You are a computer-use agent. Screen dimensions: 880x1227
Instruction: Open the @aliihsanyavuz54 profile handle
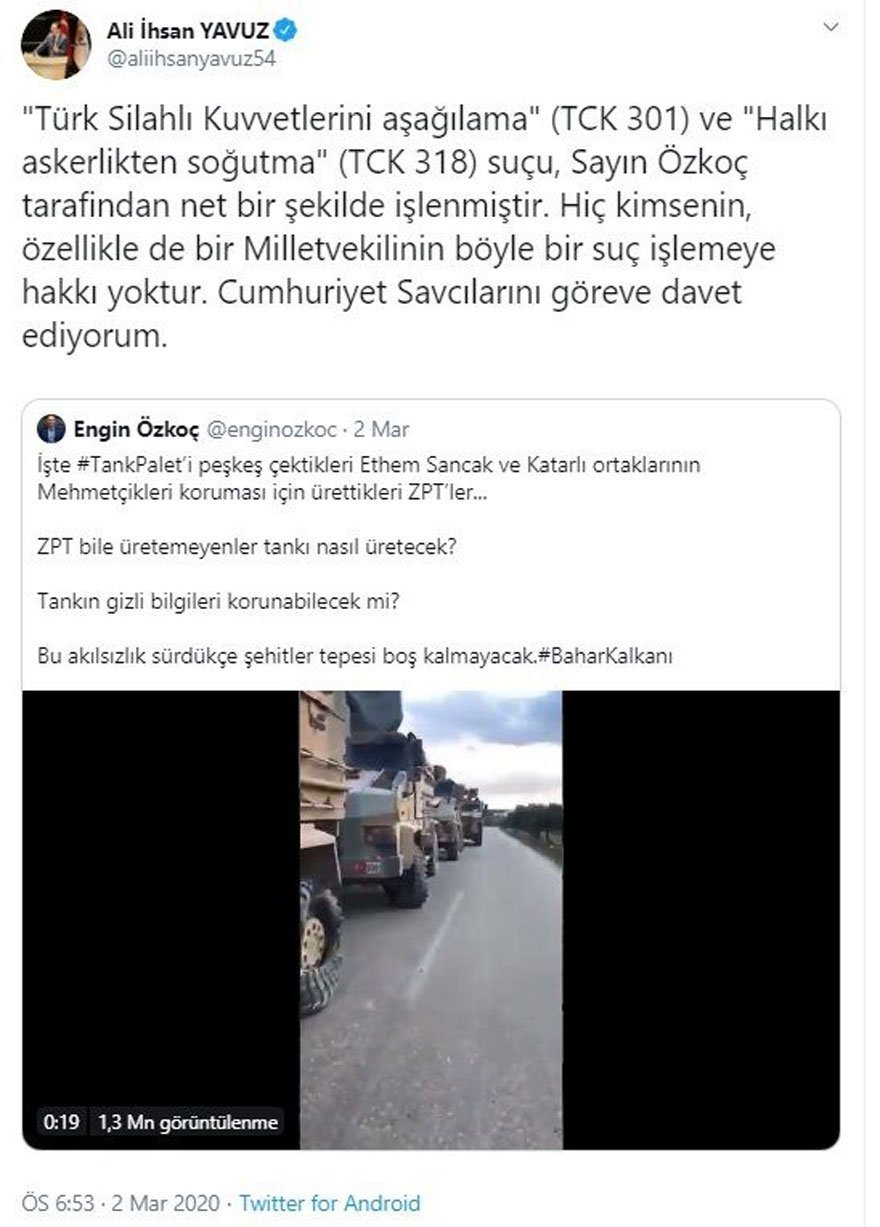191,59
